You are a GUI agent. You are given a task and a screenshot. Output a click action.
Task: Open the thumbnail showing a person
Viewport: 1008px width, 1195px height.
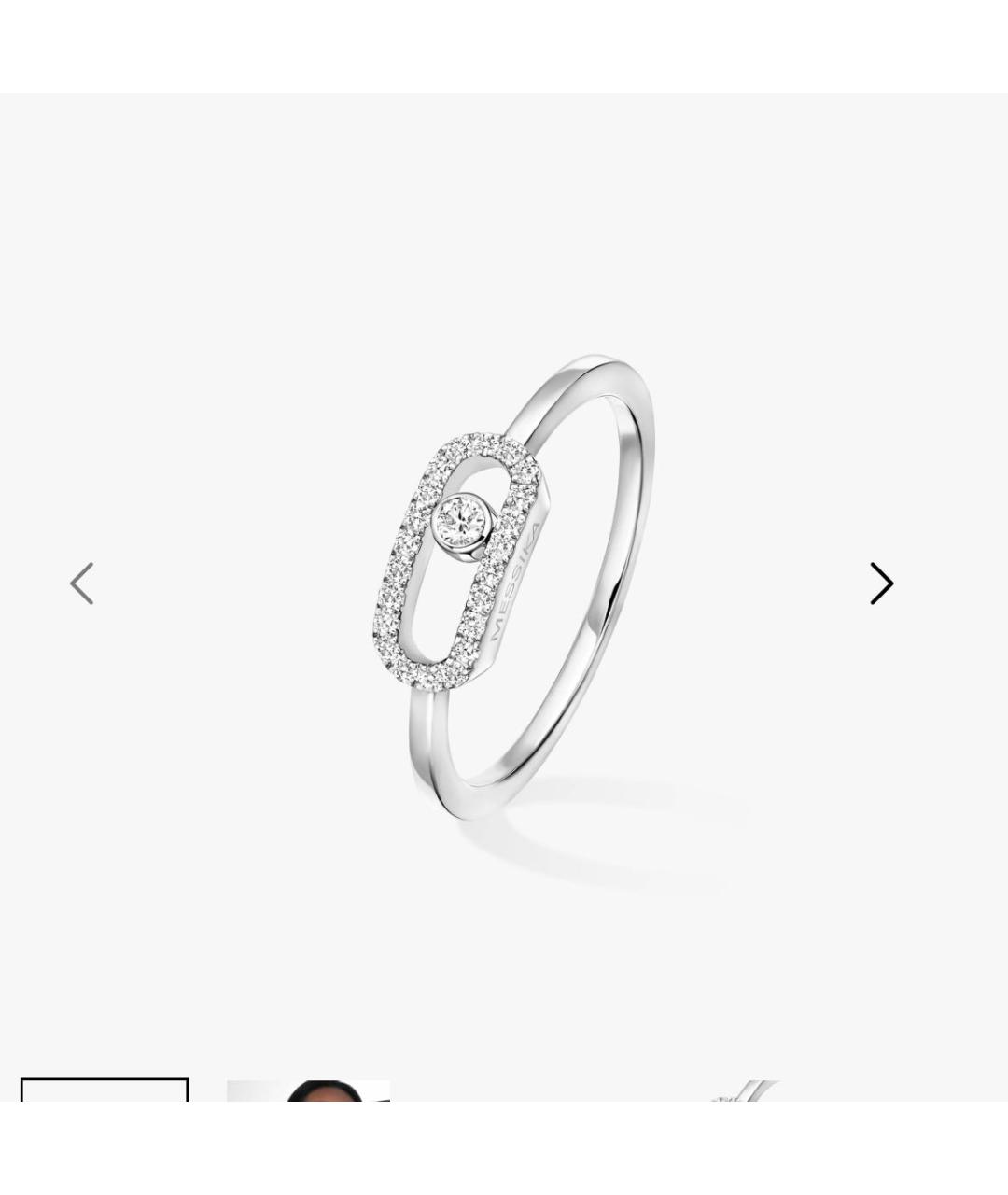[x=308, y=1090]
